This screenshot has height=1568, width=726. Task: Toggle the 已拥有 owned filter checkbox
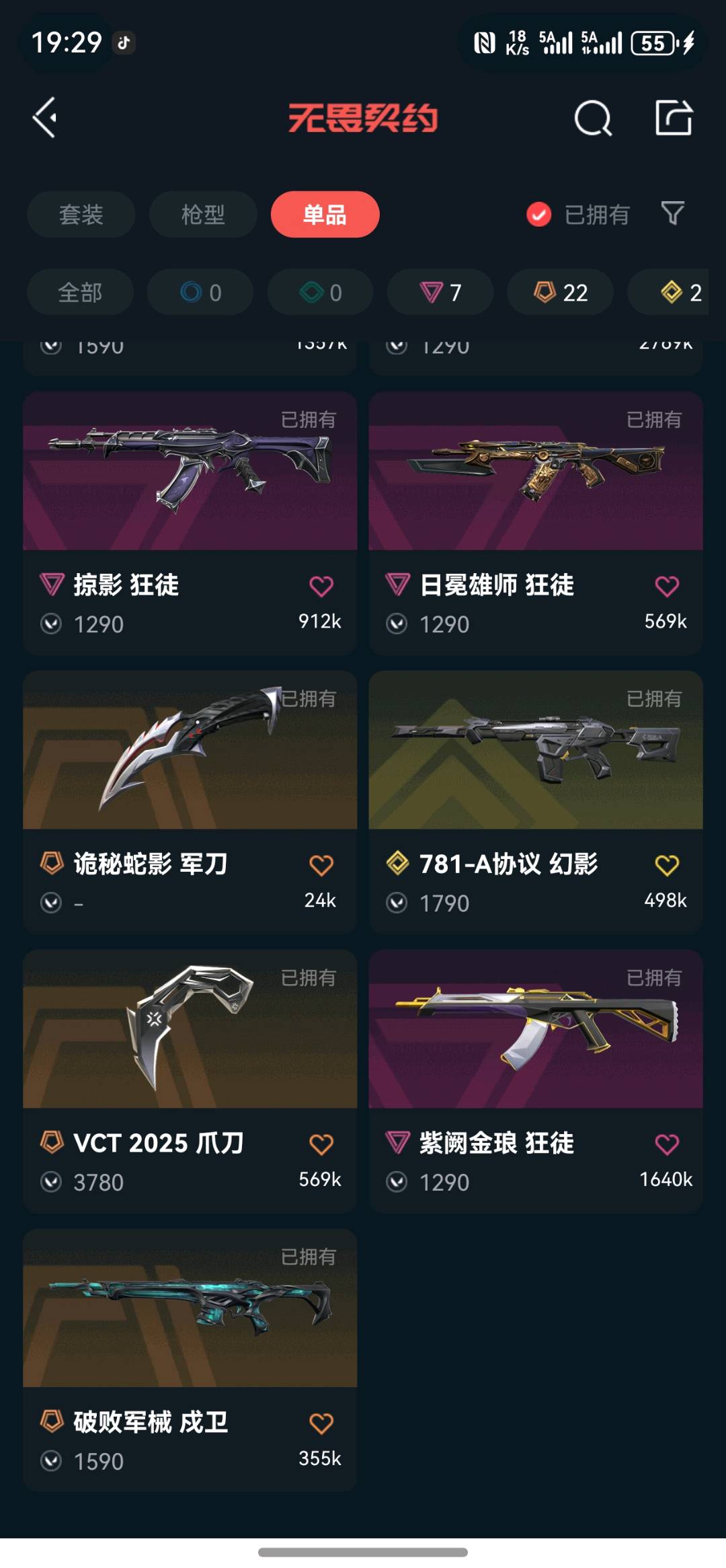(x=538, y=215)
